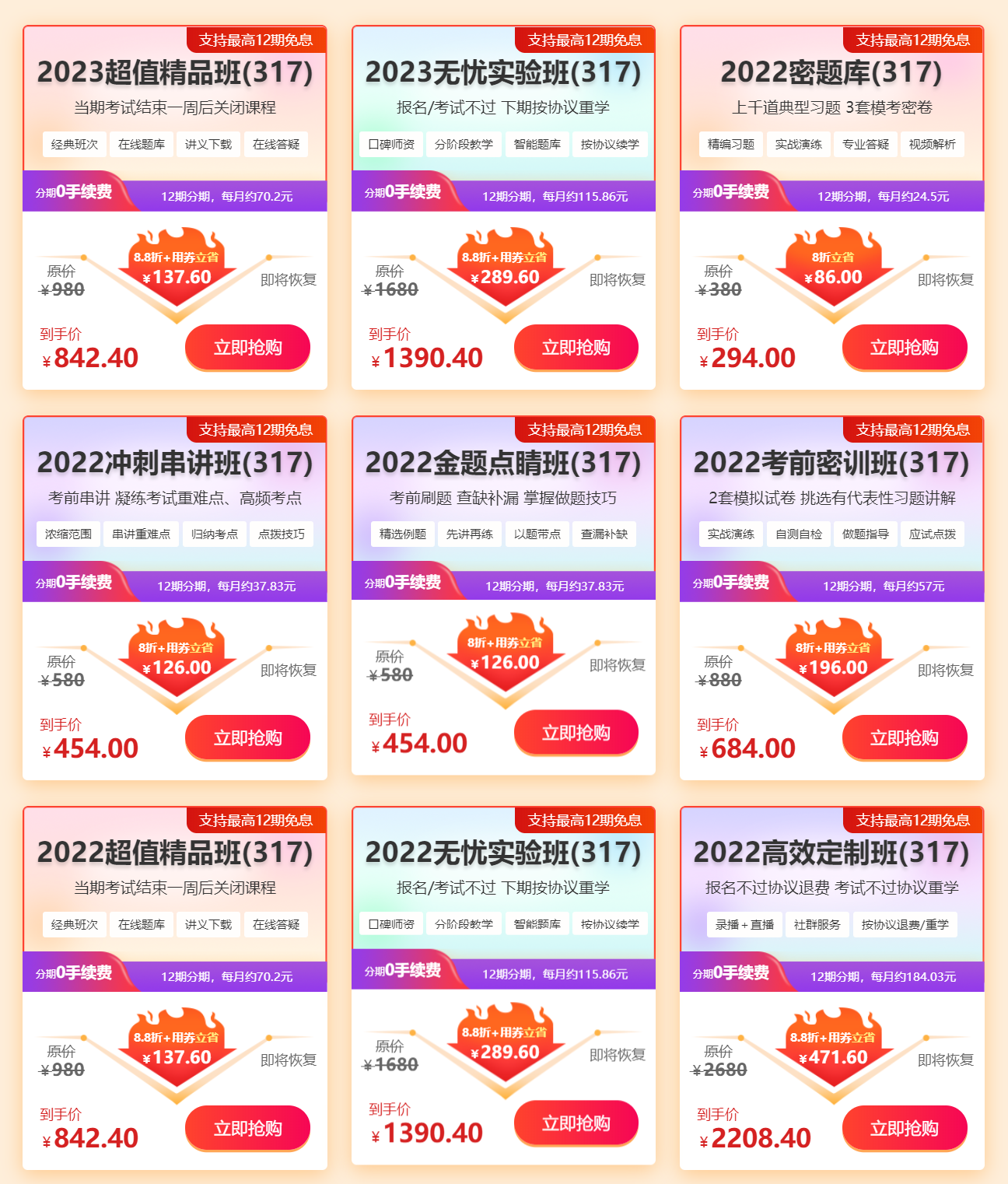1008x1184 pixels.
Task: Buy the 2023无忧实验班 course now
Action: point(576,347)
